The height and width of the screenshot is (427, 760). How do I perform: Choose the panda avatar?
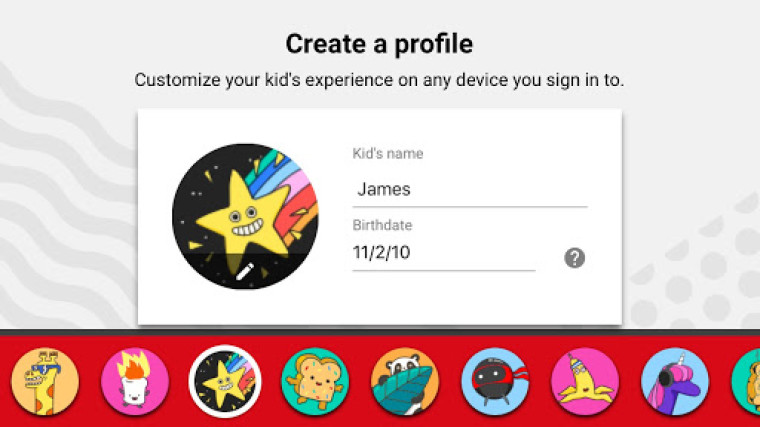point(405,382)
